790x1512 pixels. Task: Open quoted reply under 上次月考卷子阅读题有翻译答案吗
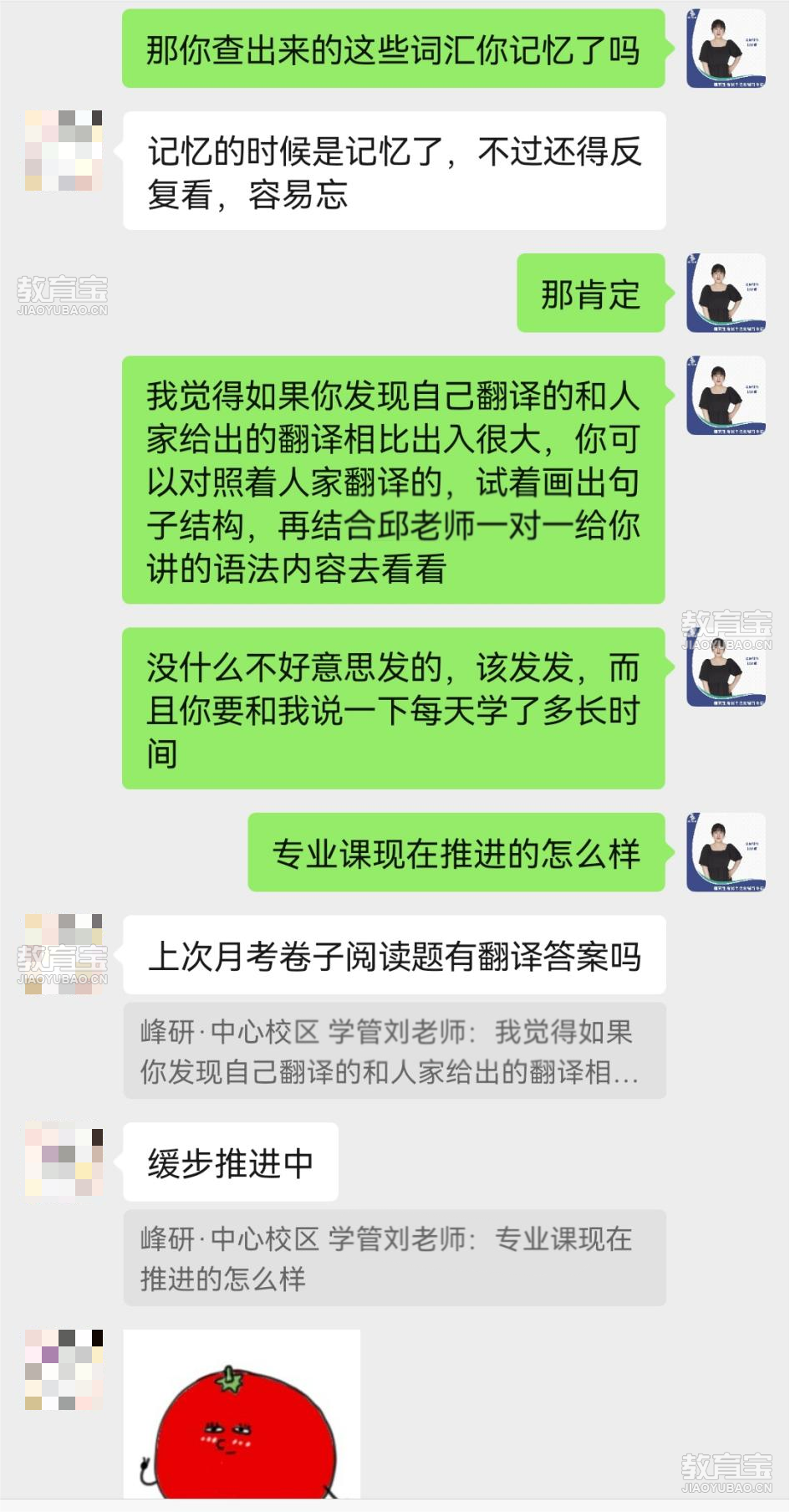394,1051
